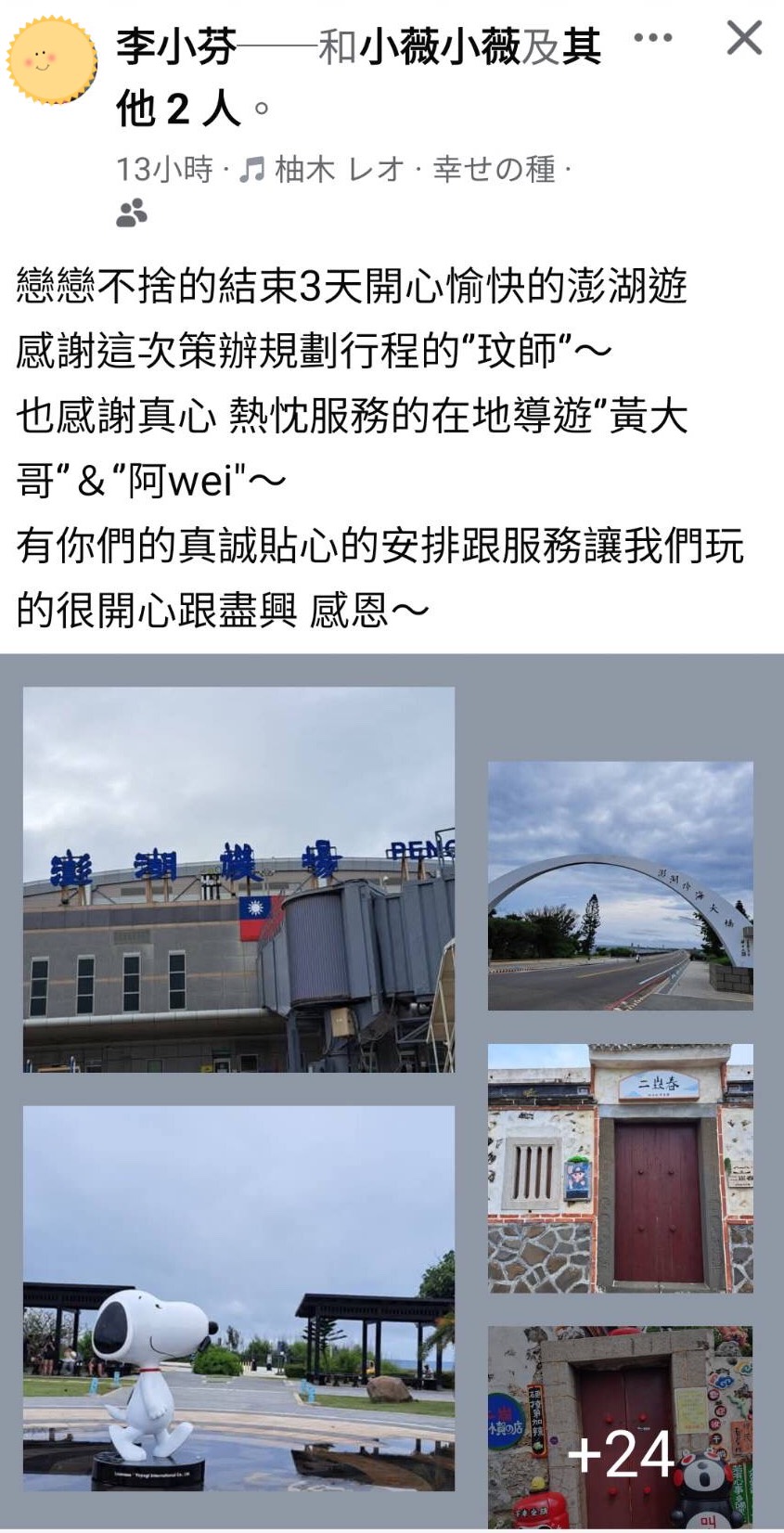View the post's audience icon details

pyautogui.click(x=132, y=213)
